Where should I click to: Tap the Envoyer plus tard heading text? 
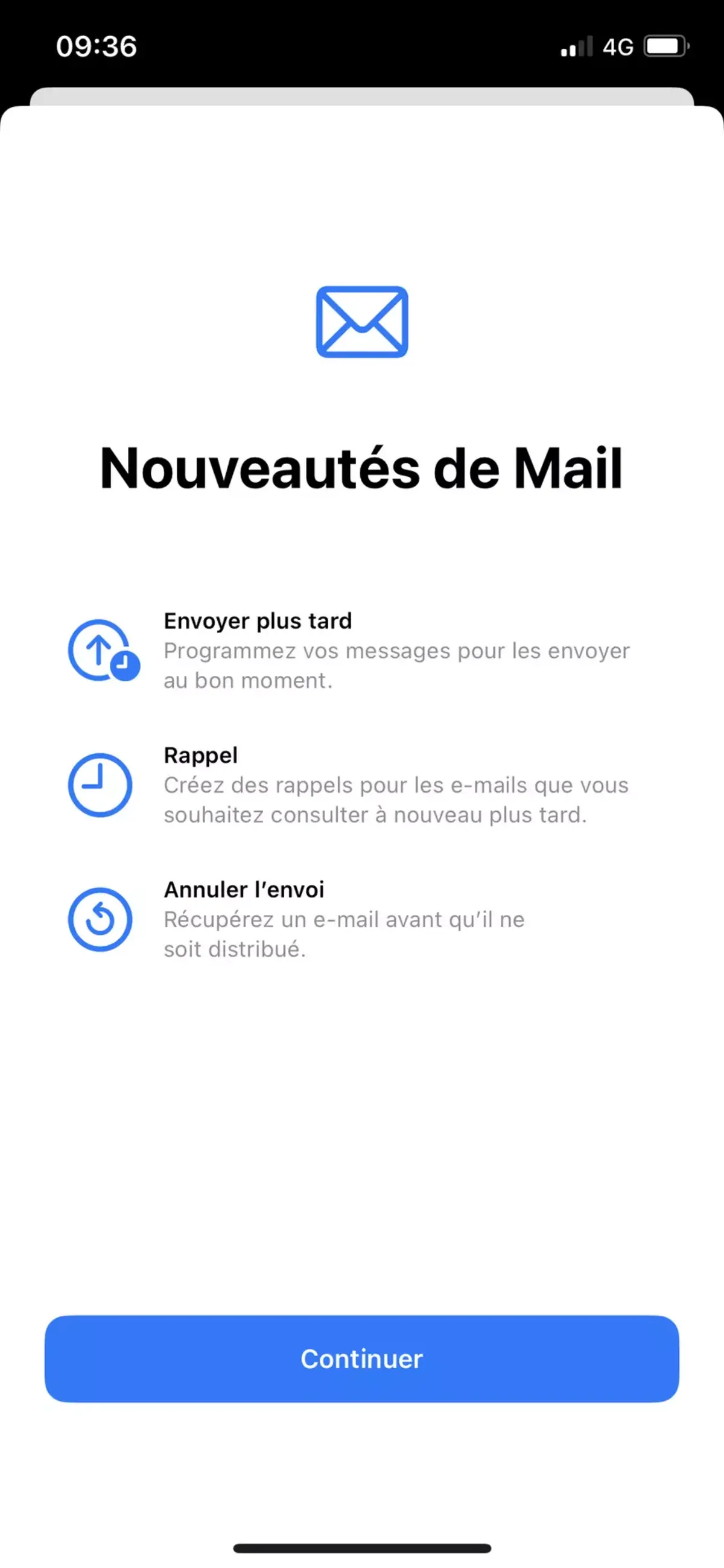pyautogui.click(x=258, y=621)
